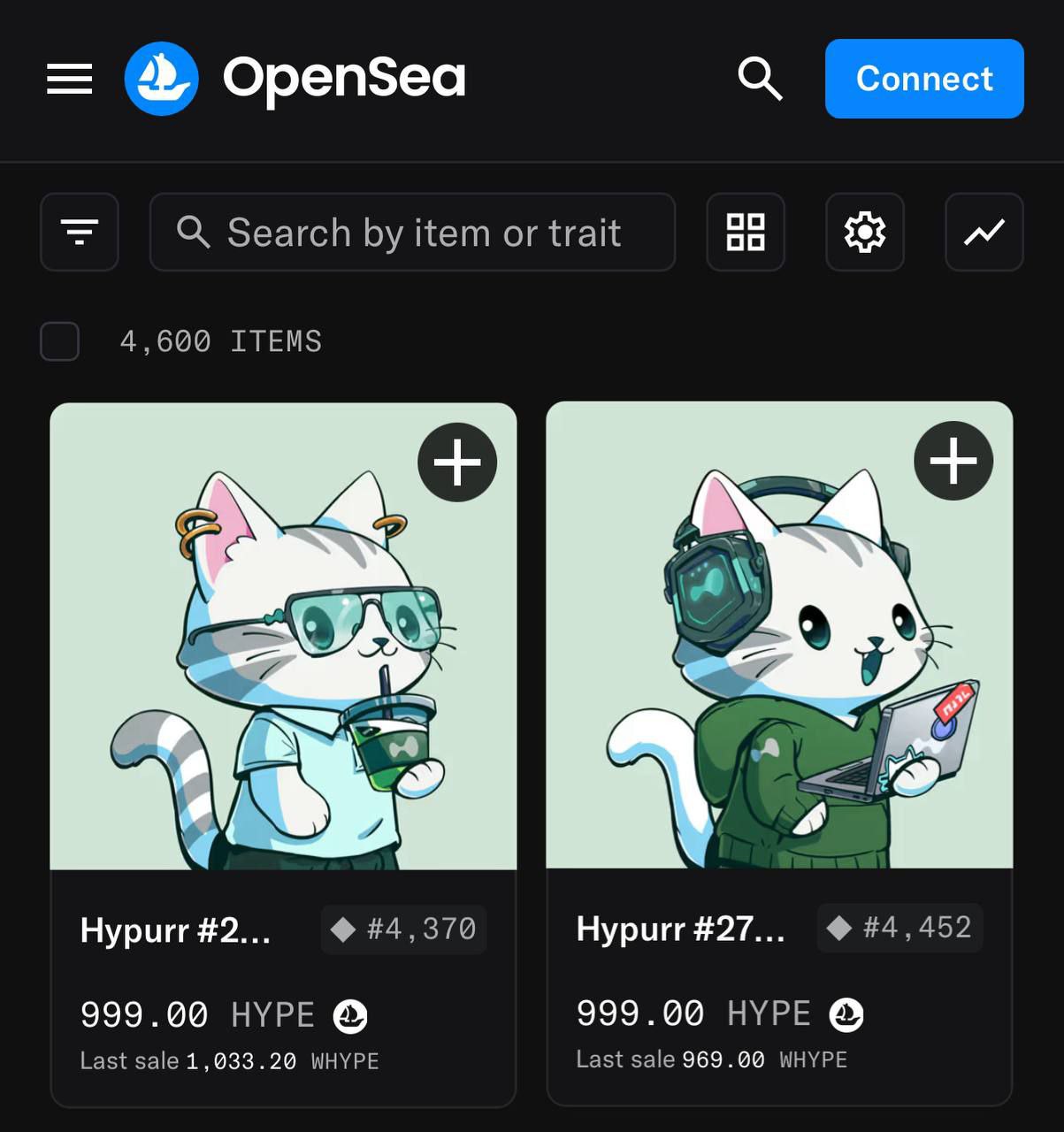Change the grid view layout
This screenshot has width=1064, height=1132.
point(745,233)
